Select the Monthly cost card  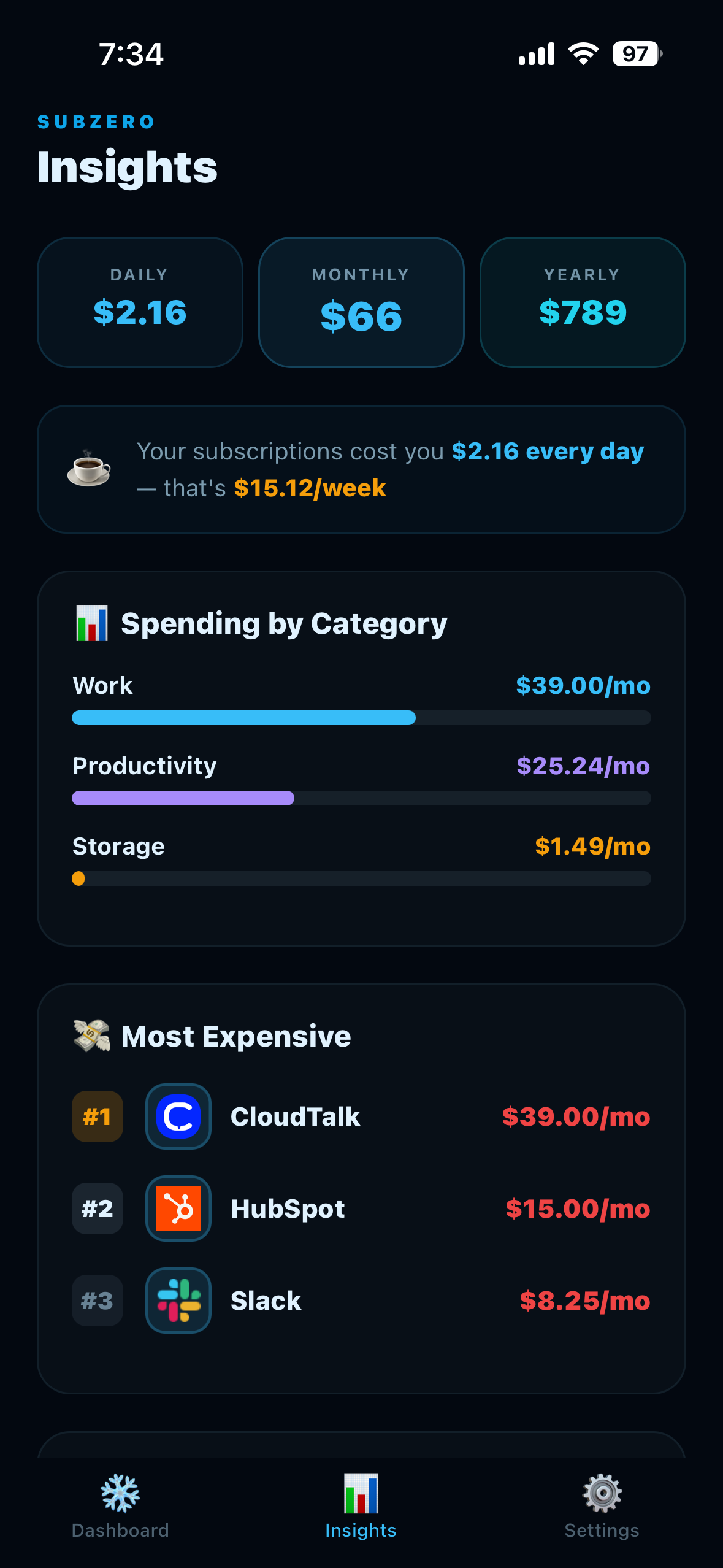coord(361,302)
